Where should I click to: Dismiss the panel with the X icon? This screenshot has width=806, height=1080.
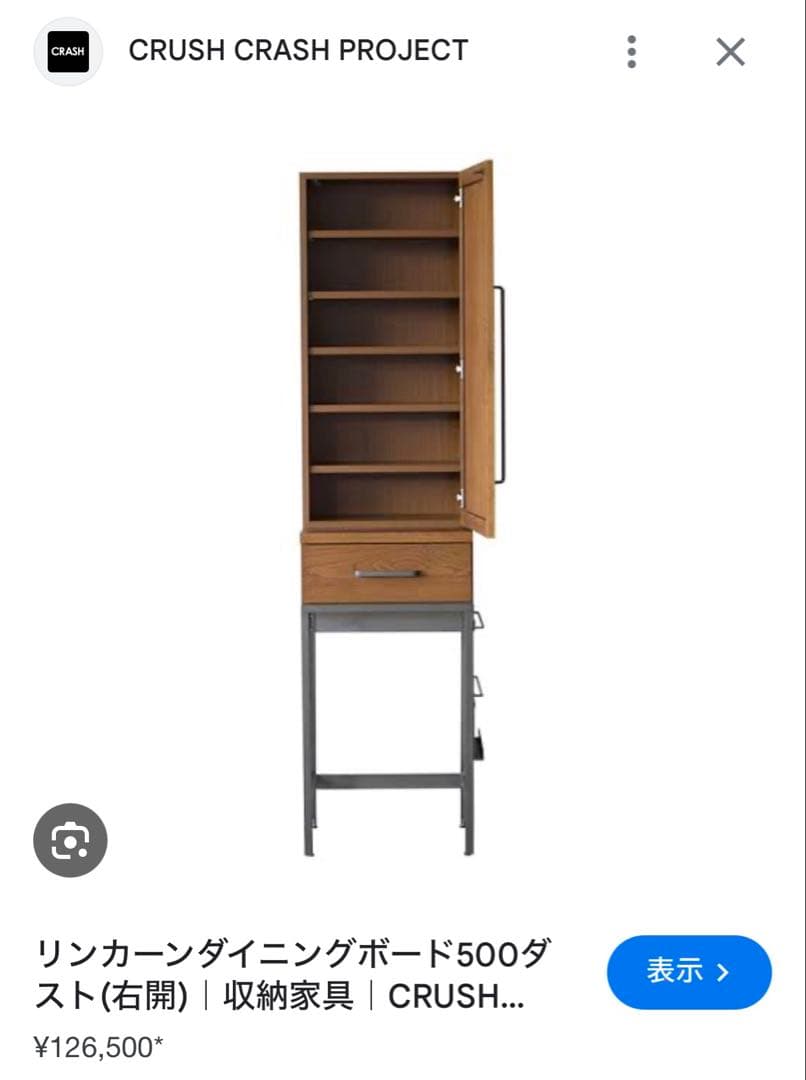coord(730,52)
